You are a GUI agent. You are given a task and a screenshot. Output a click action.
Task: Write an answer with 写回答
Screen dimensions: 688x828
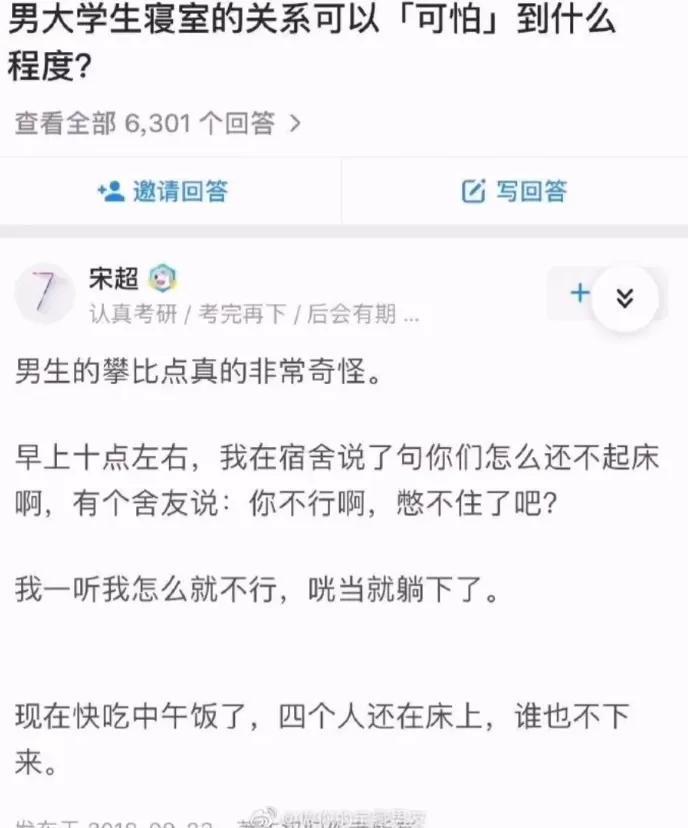(514, 191)
